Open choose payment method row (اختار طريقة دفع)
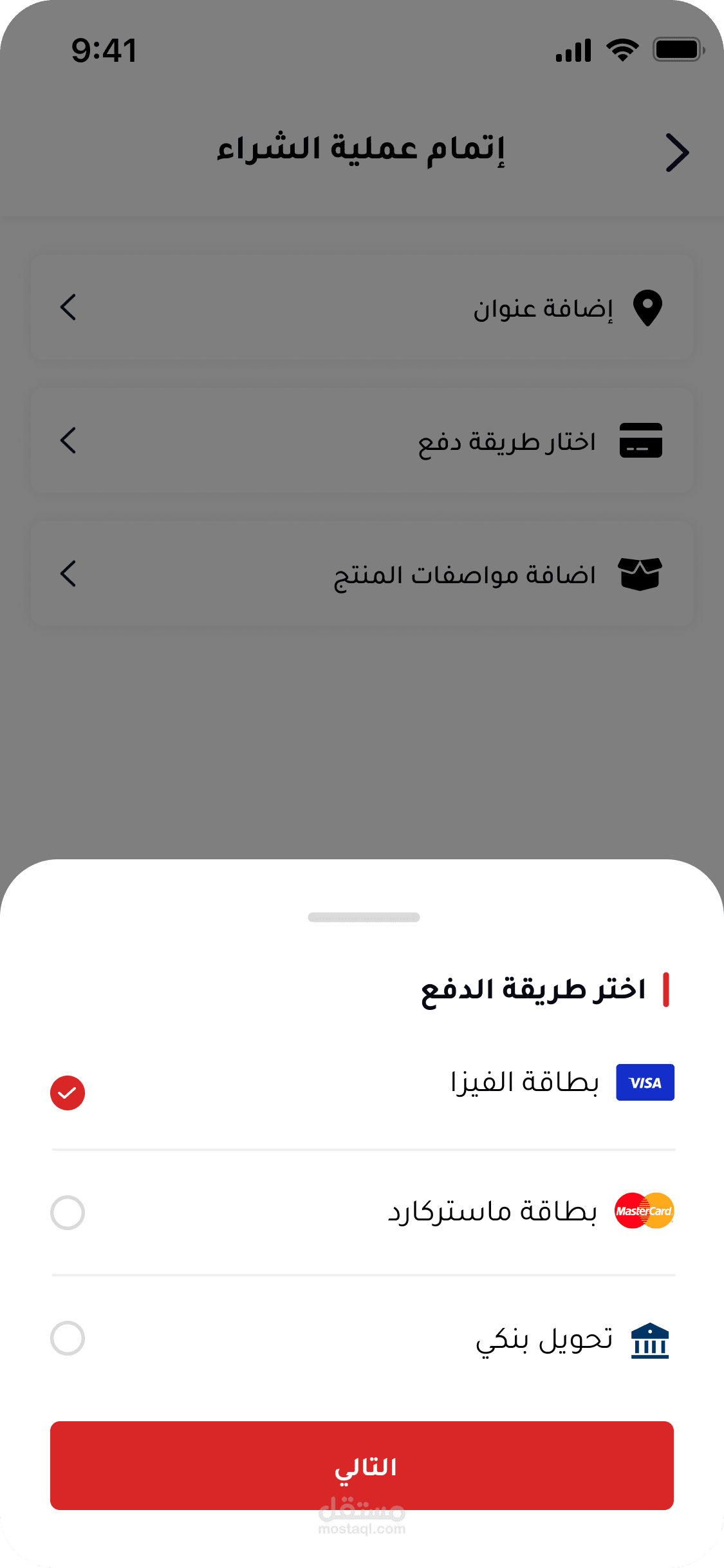The height and width of the screenshot is (1568, 724). (x=362, y=441)
